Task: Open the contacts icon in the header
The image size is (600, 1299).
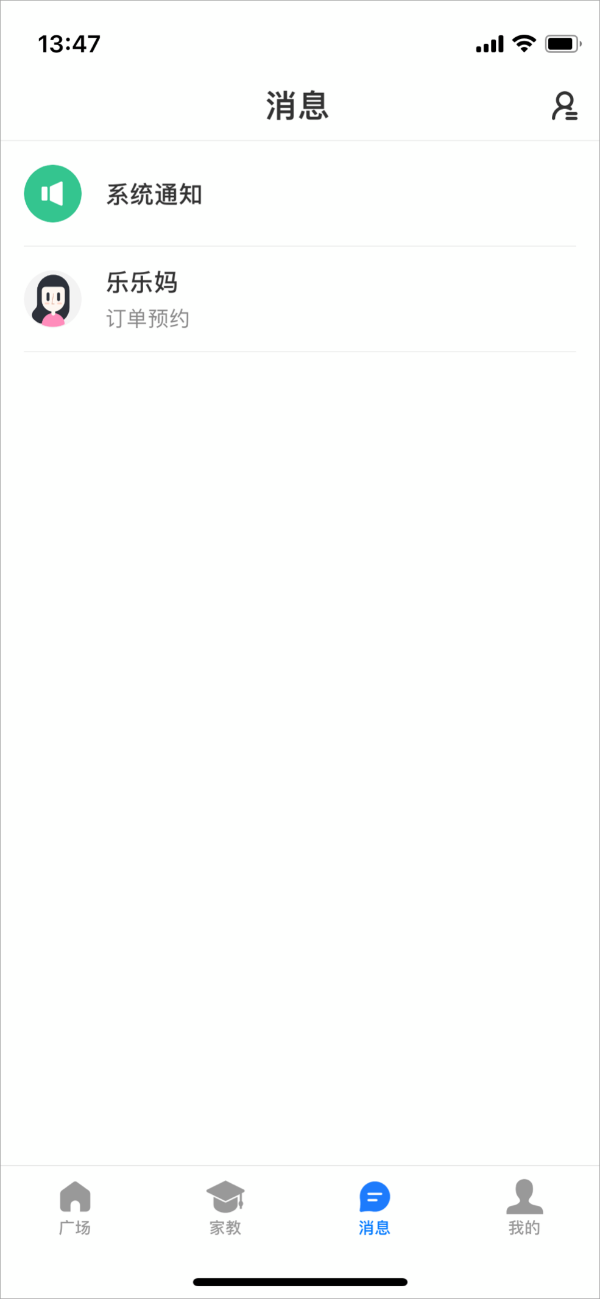Action: click(564, 106)
